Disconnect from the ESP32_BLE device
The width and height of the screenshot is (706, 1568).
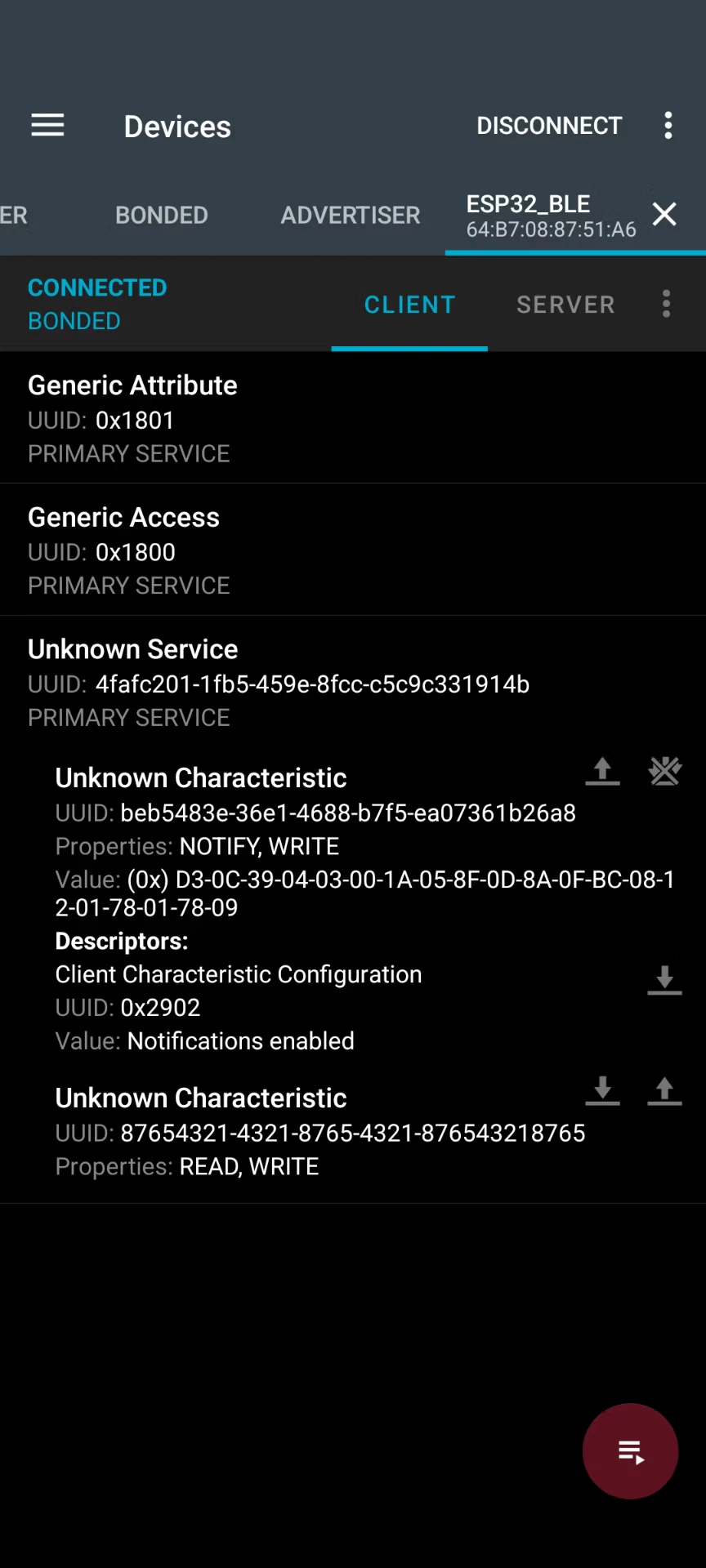click(x=549, y=126)
